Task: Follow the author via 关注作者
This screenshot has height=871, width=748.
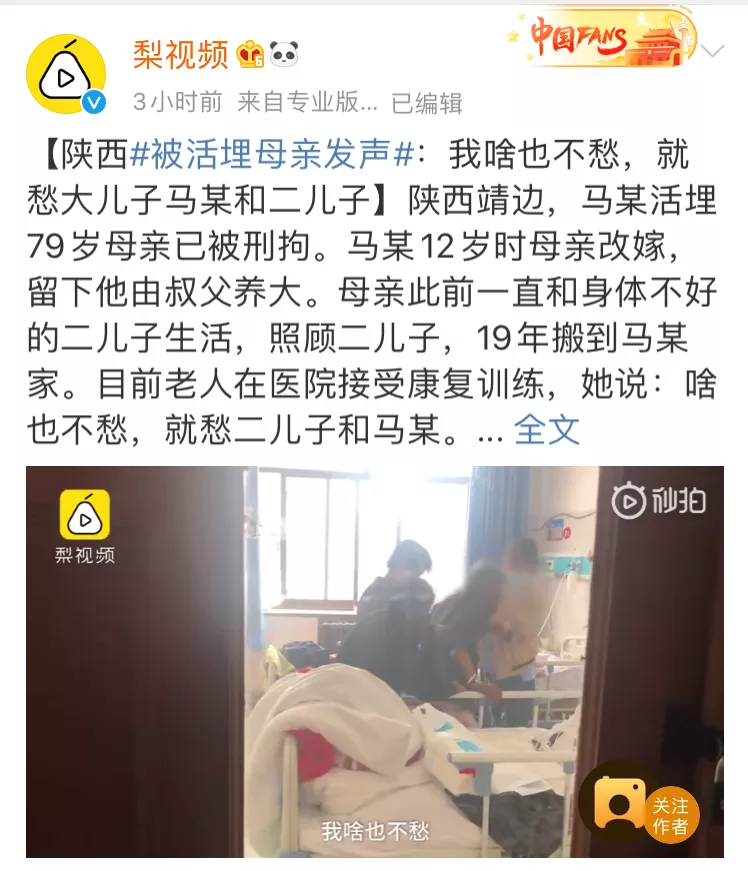Action: (x=671, y=815)
